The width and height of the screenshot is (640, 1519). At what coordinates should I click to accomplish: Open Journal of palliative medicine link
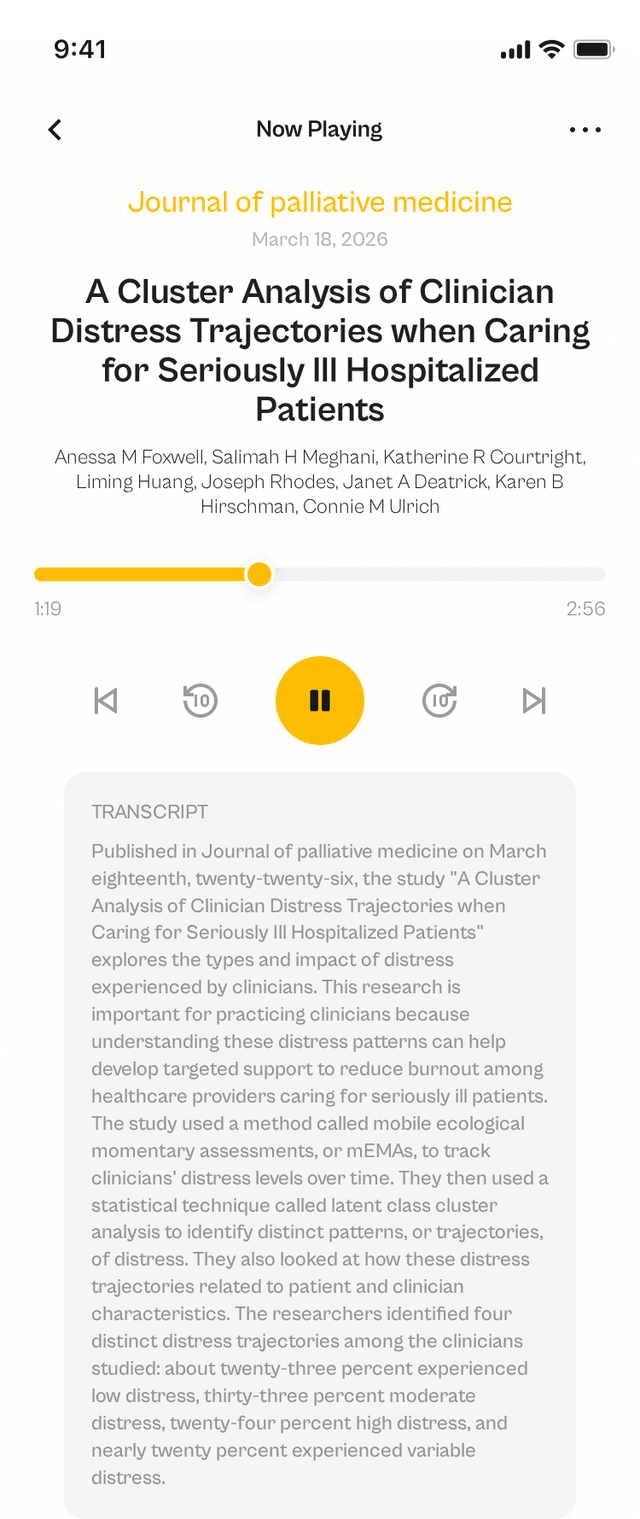(x=320, y=202)
